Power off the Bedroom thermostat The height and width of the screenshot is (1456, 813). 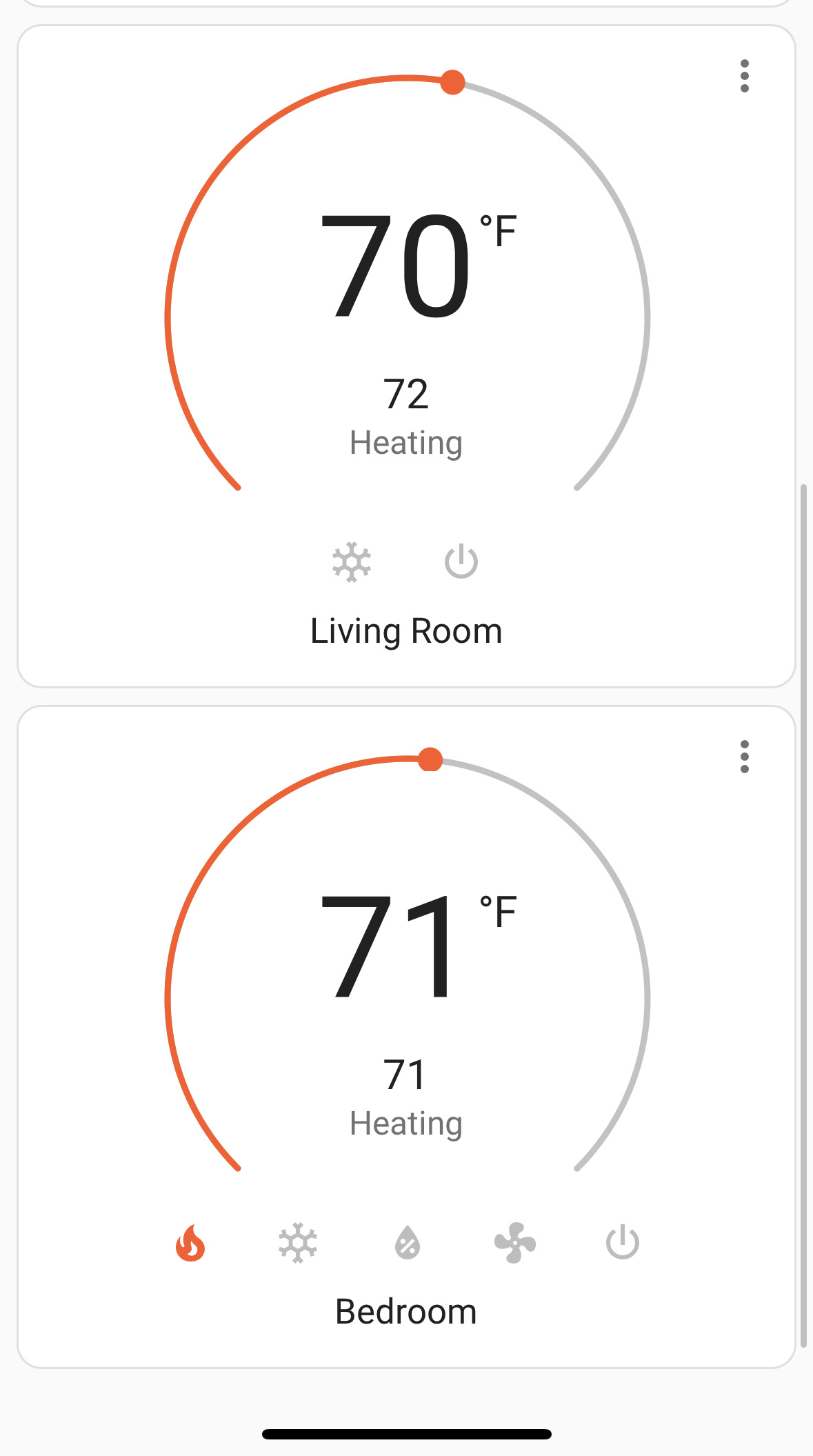[623, 1243]
